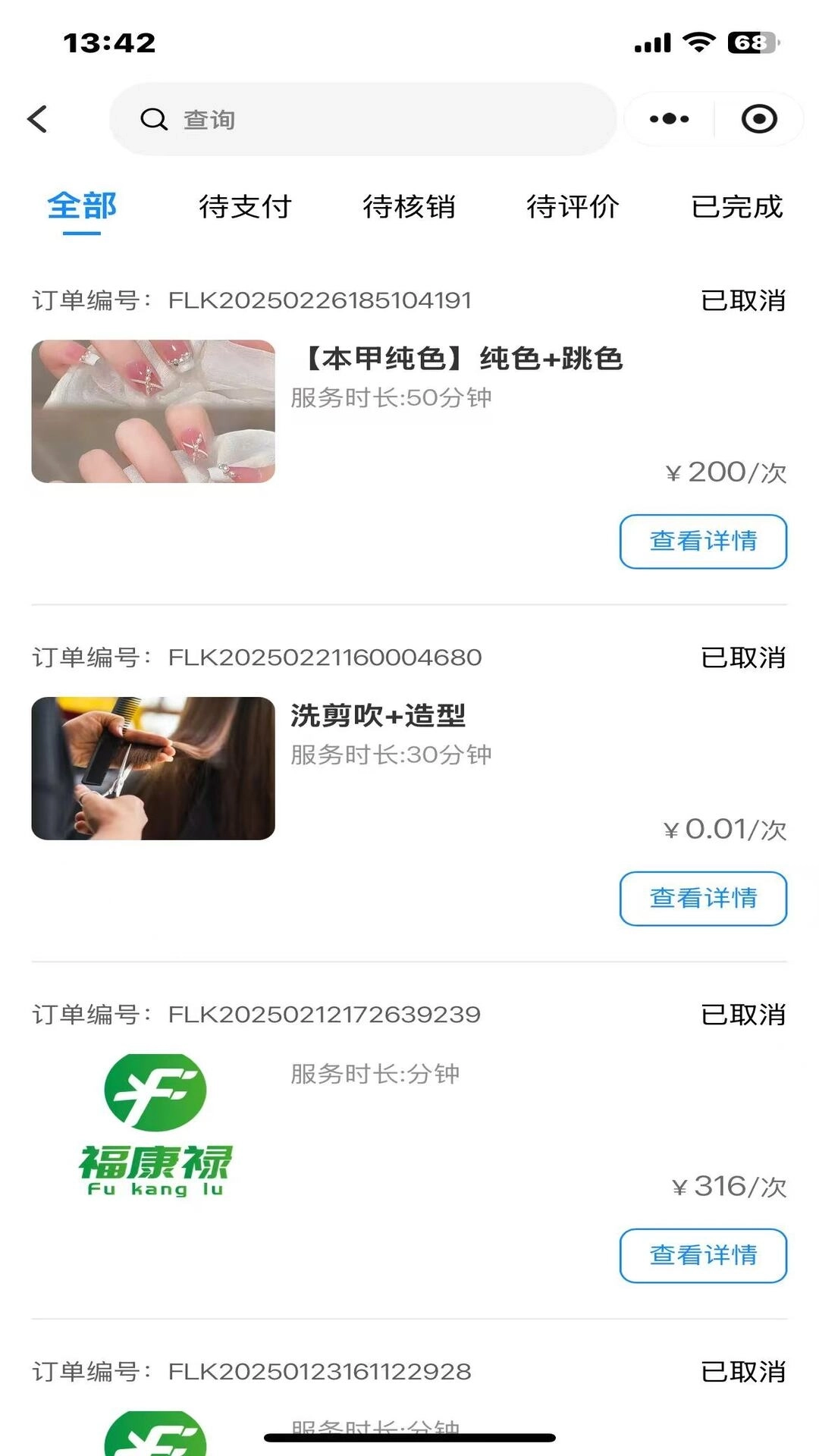
Task: View details of the nail art order
Action: coord(702,541)
